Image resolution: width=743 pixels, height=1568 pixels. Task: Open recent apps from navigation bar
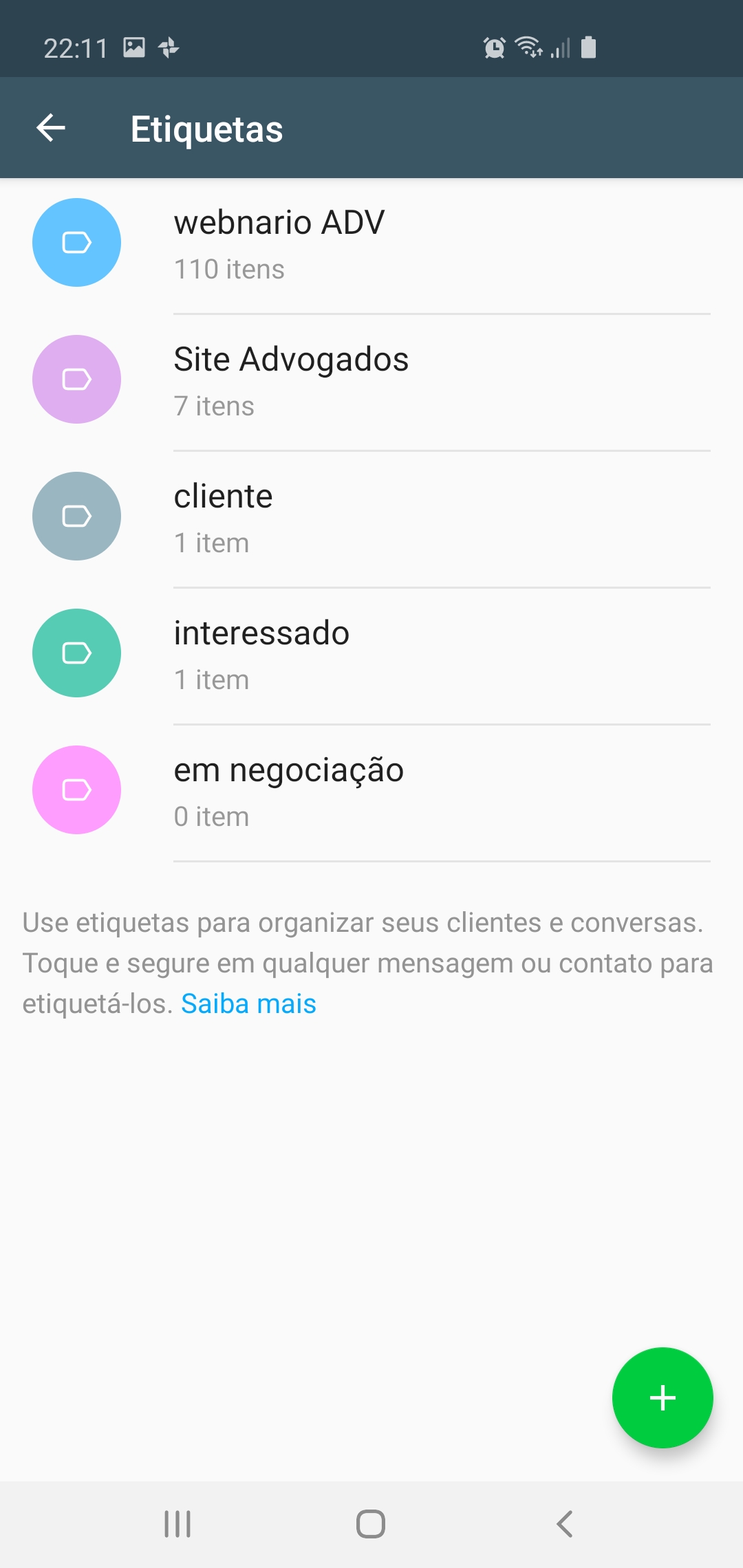(x=177, y=1524)
